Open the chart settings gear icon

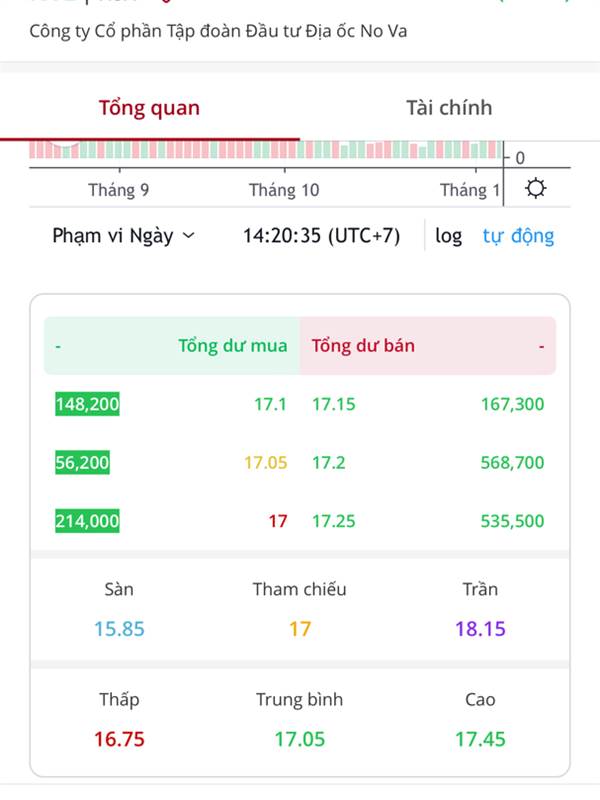tap(536, 189)
